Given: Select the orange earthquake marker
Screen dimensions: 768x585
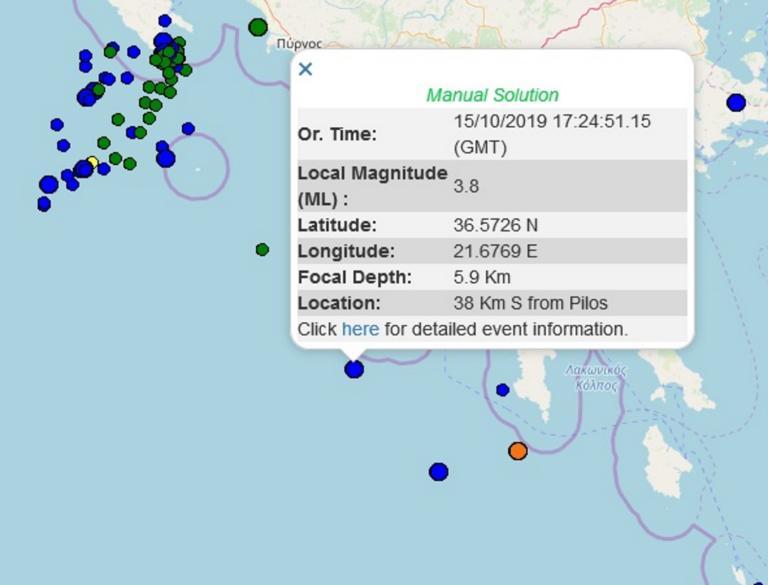Looking at the screenshot, I should 517,451.
